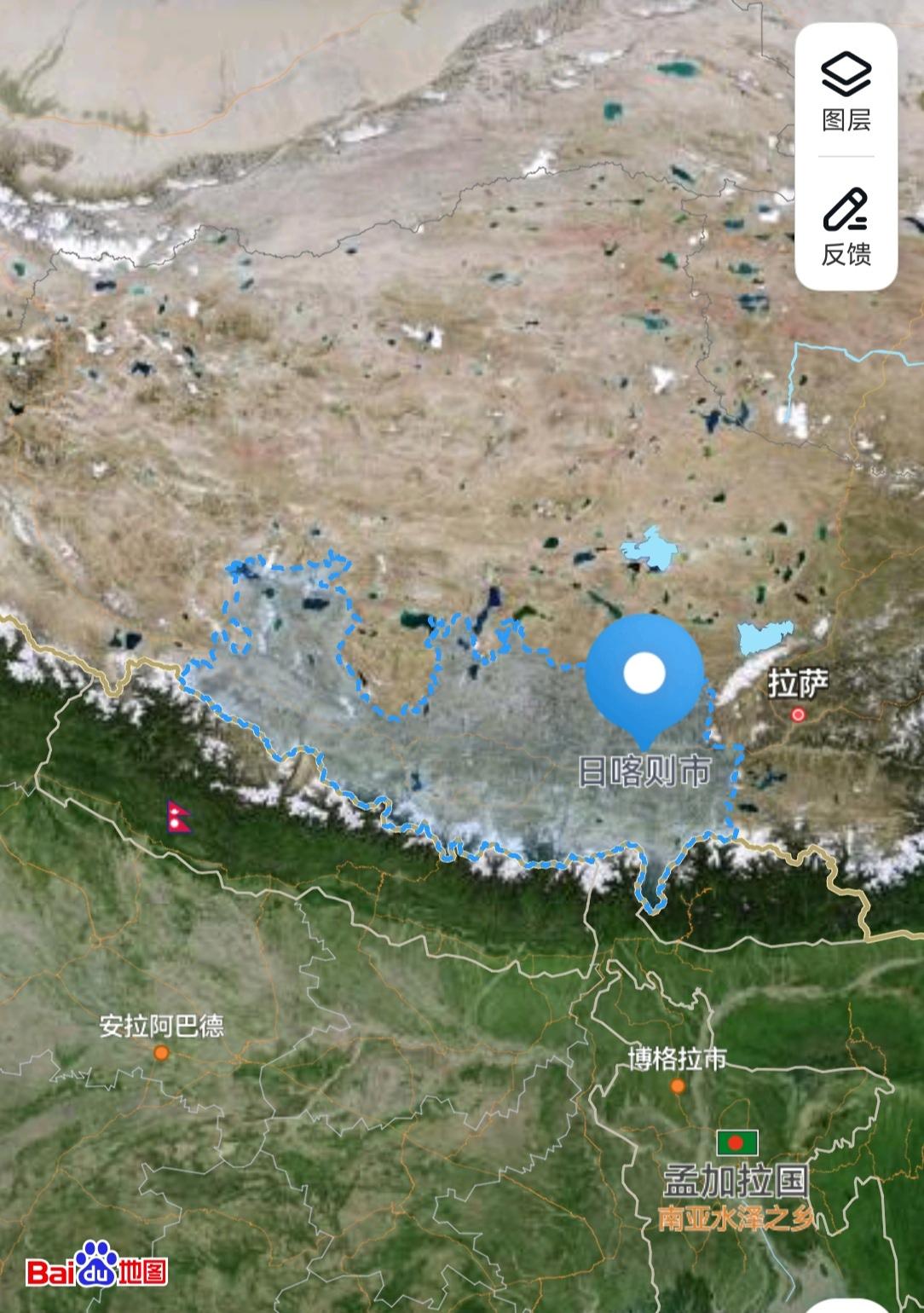Screen dimensions: 924x1313
Task: Select the 博格拉市 city marker
Action: pos(678,1085)
